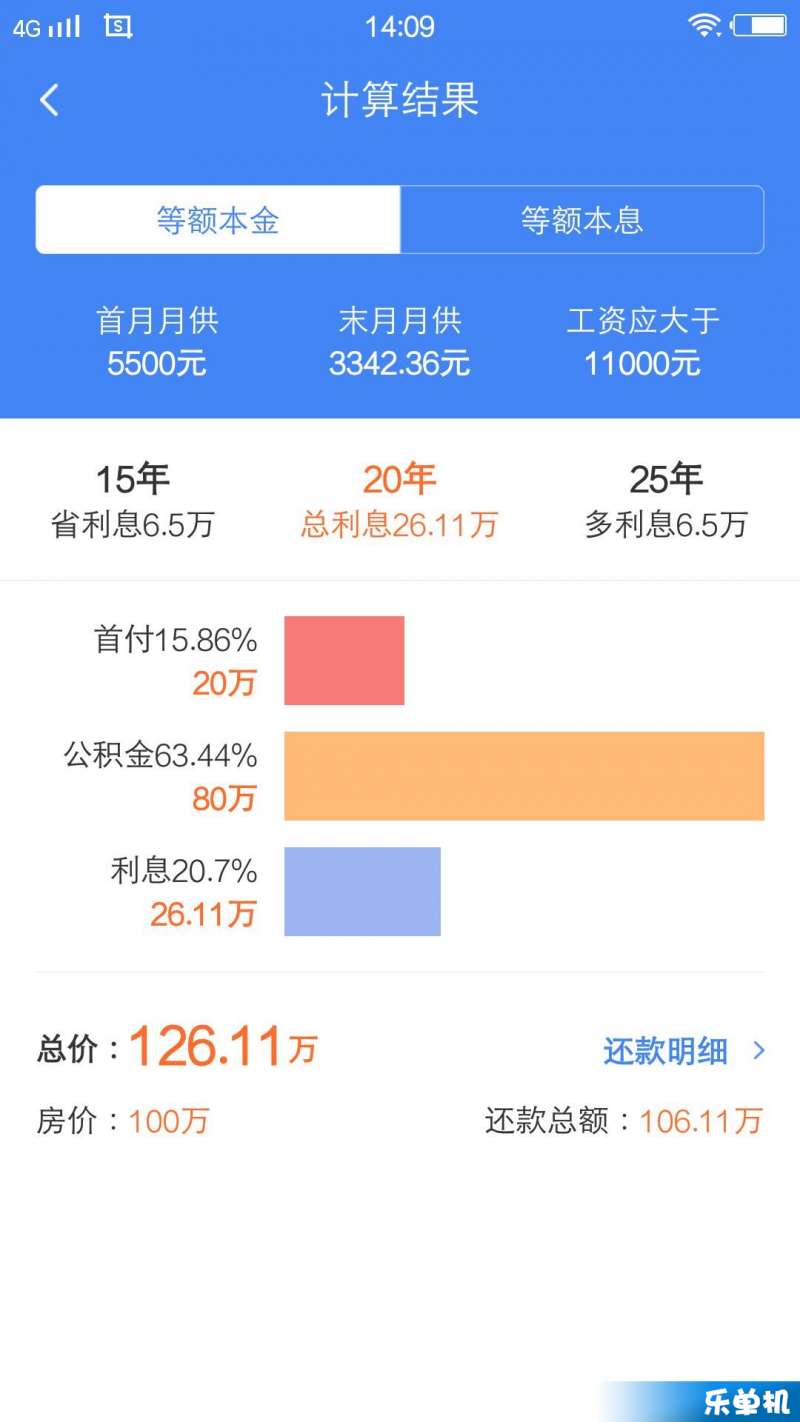The width and height of the screenshot is (800, 1422).
Task: Go back using the top-left arrow
Action: [49, 100]
